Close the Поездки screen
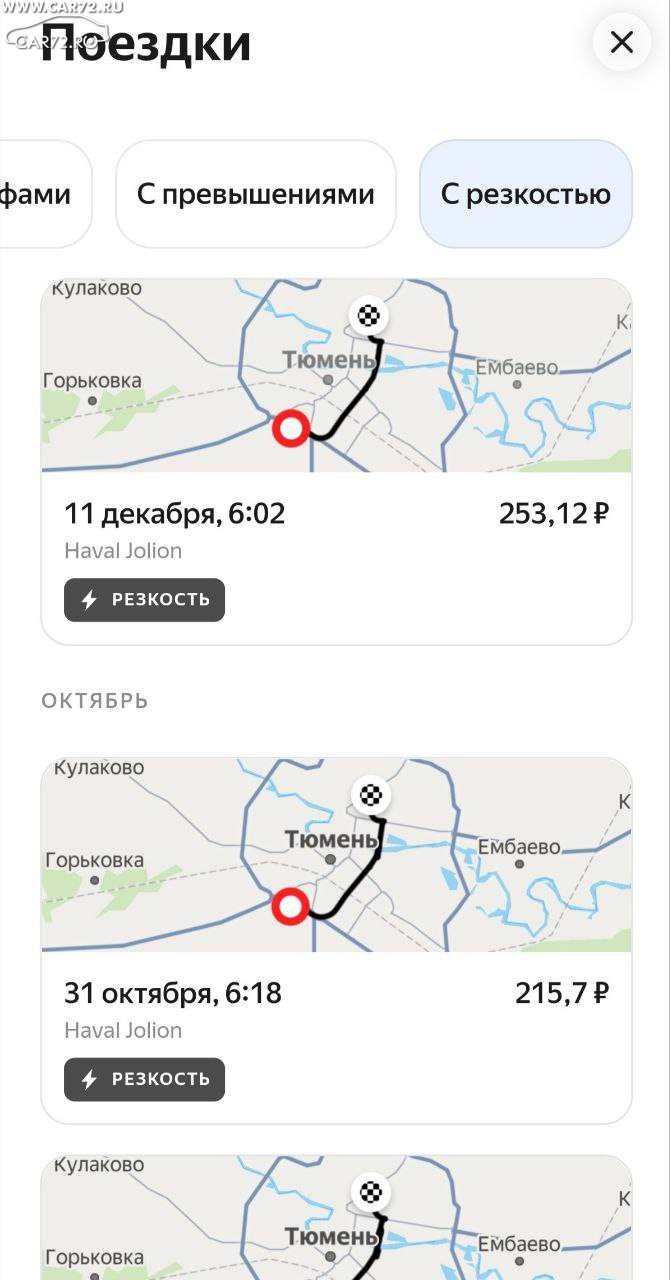Image resolution: width=670 pixels, height=1280 pixels. click(621, 42)
